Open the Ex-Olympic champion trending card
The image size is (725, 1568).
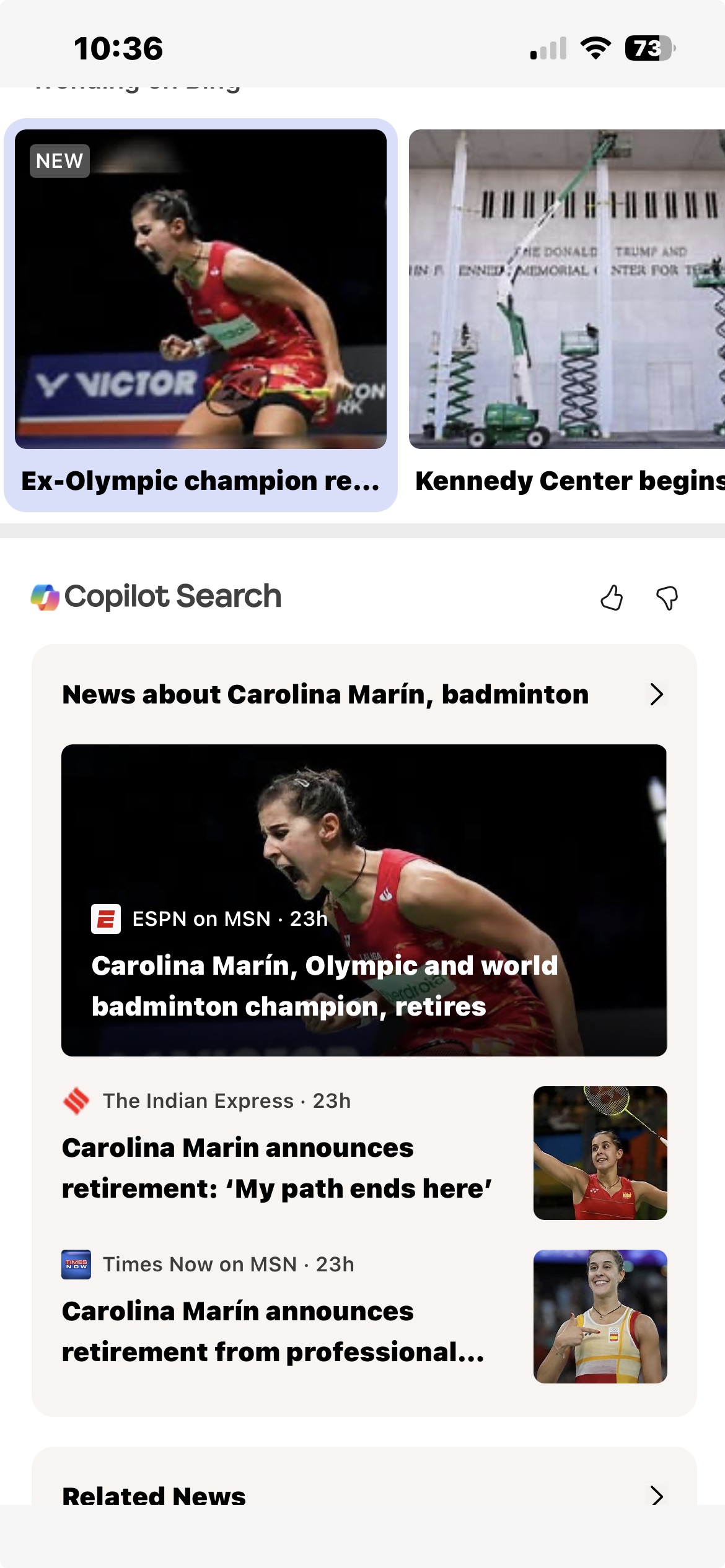[x=200, y=315]
